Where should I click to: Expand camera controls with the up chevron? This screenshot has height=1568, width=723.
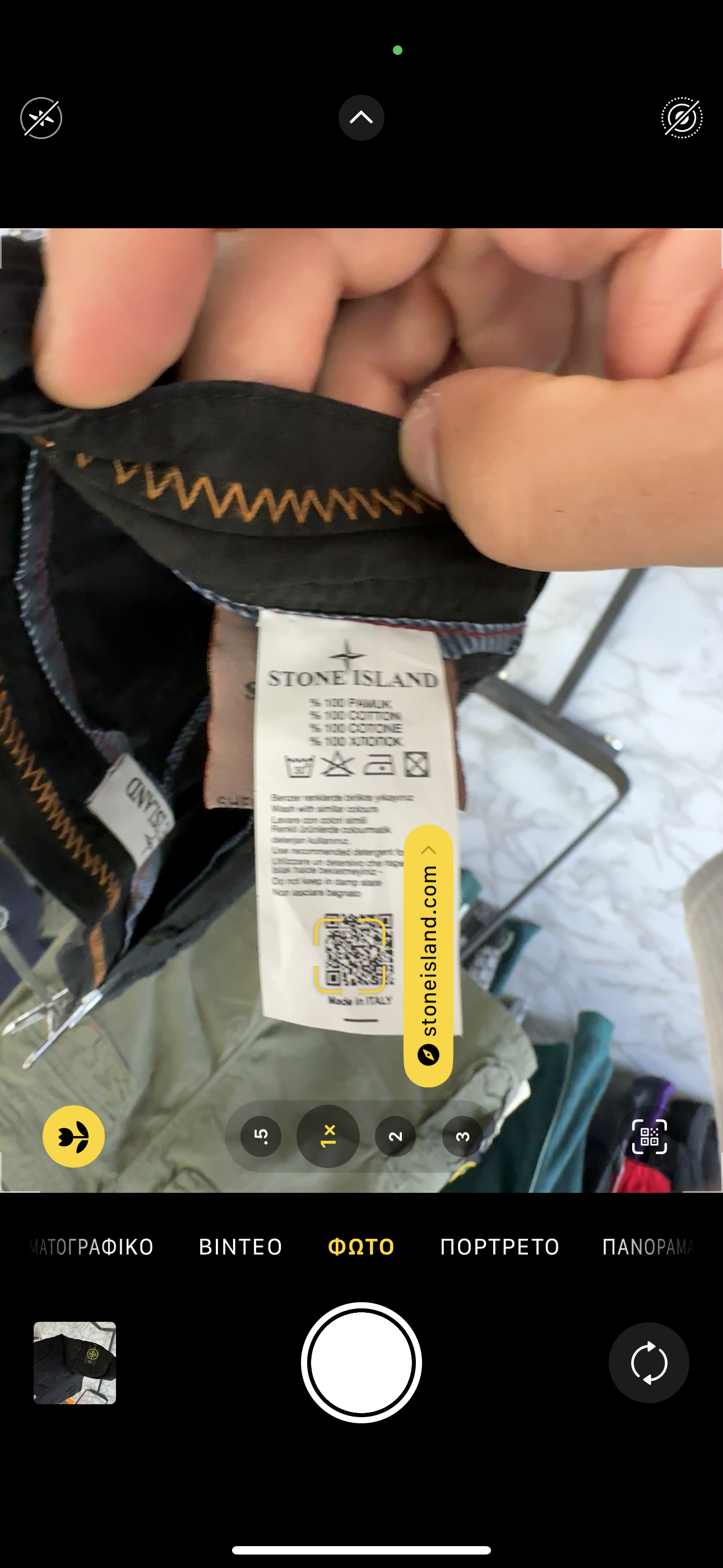(x=361, y=117)
